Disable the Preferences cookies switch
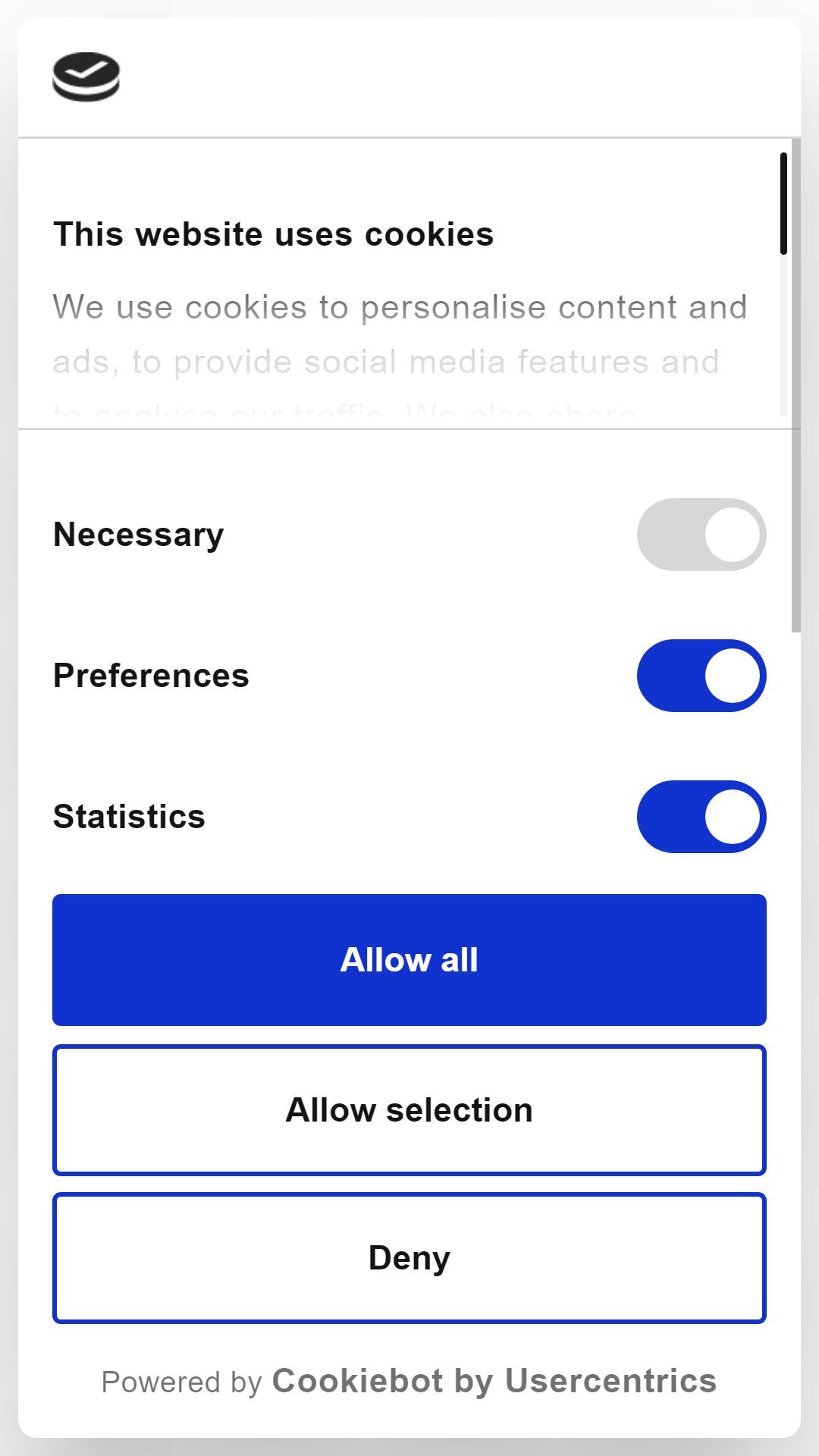This screenshot has height=1456, width=819. (701, 676)
